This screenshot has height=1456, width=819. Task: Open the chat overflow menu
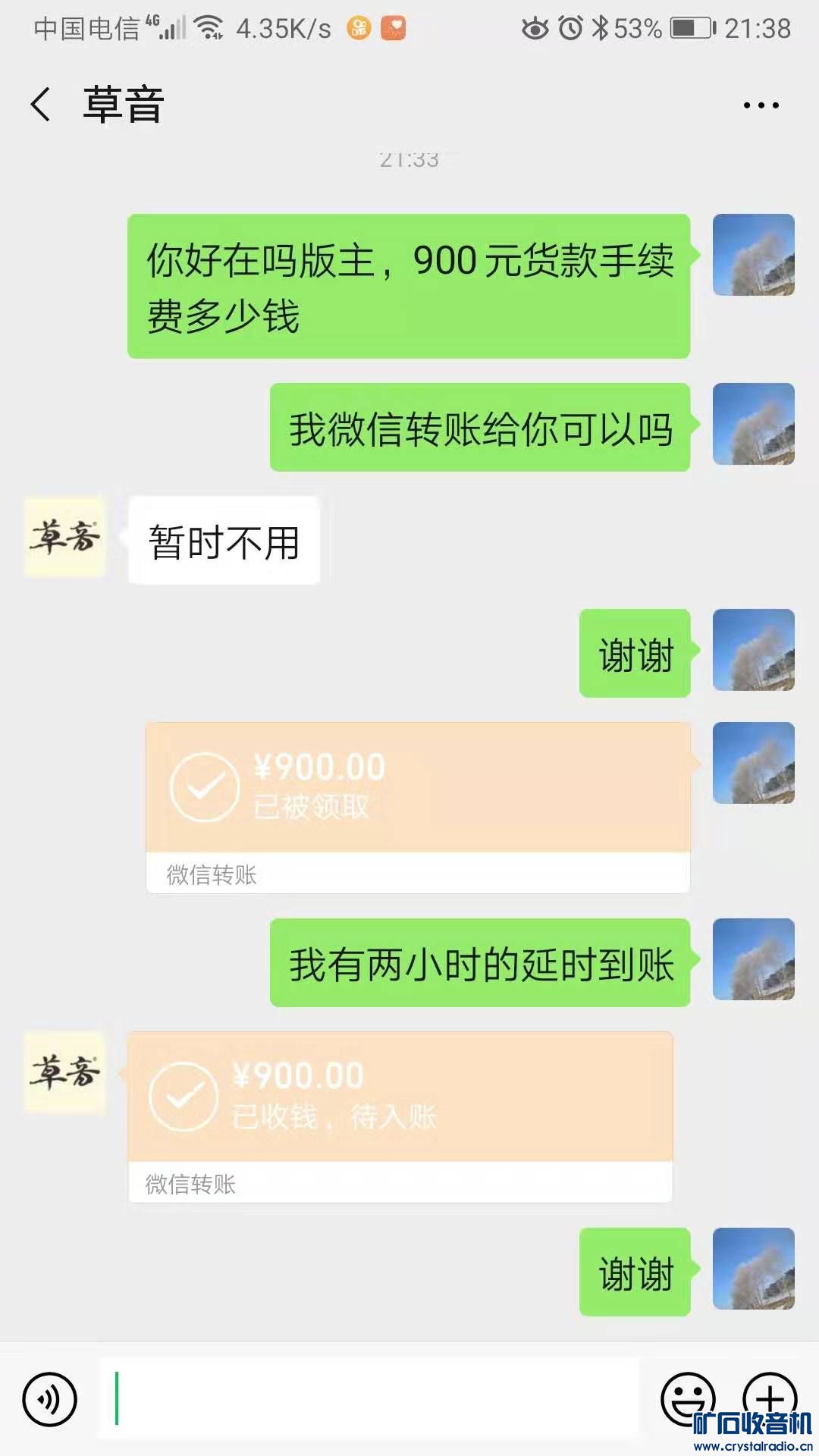tap(761, 105)
